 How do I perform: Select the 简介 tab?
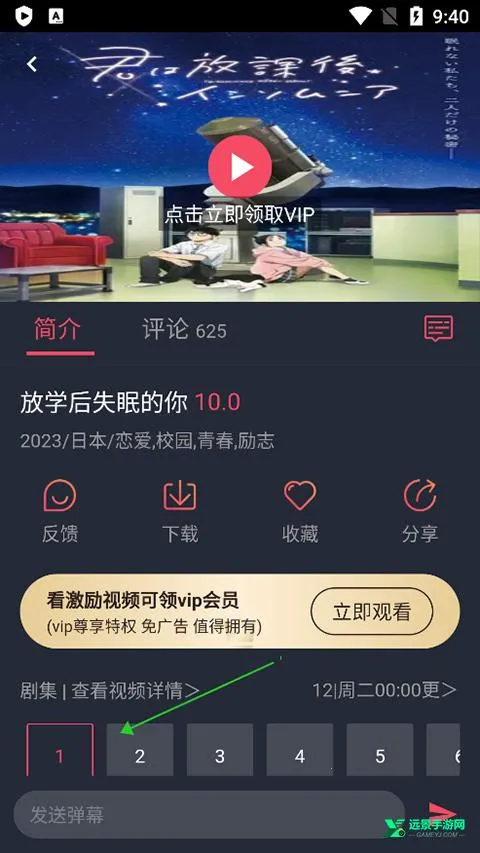[x=58, y=329]
